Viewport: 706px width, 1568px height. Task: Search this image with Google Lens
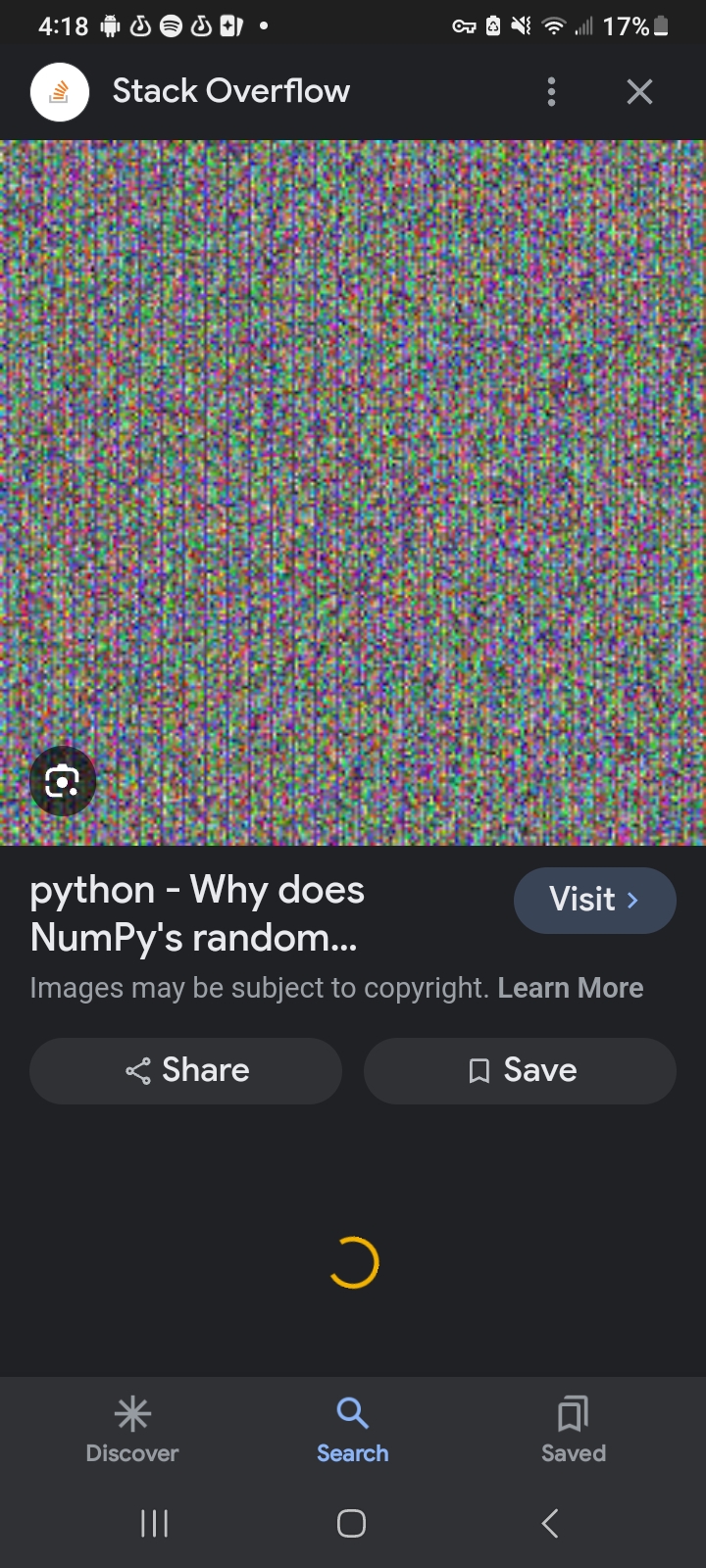(x=63, y=781)
